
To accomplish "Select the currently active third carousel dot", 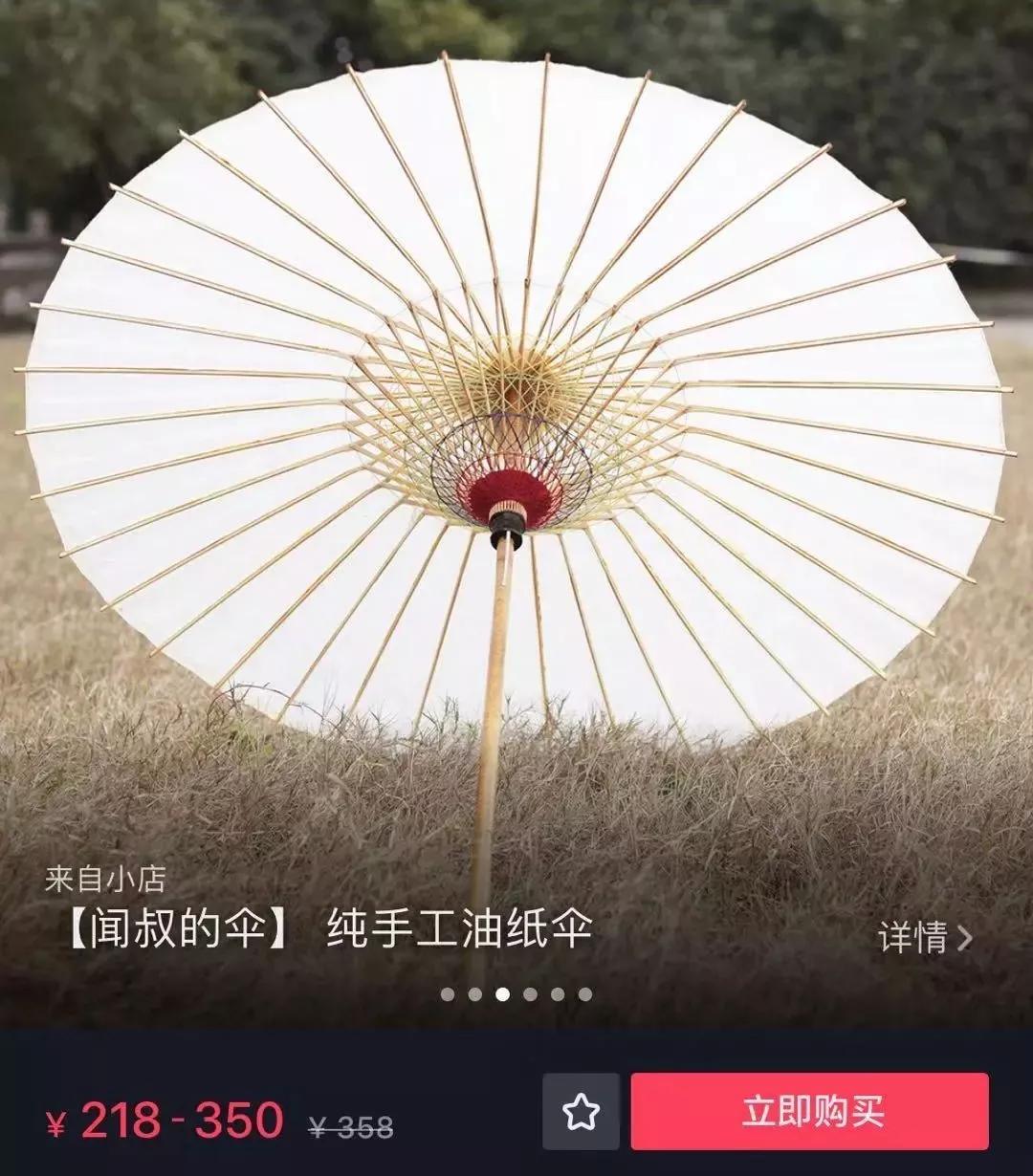I will (502, 993).
